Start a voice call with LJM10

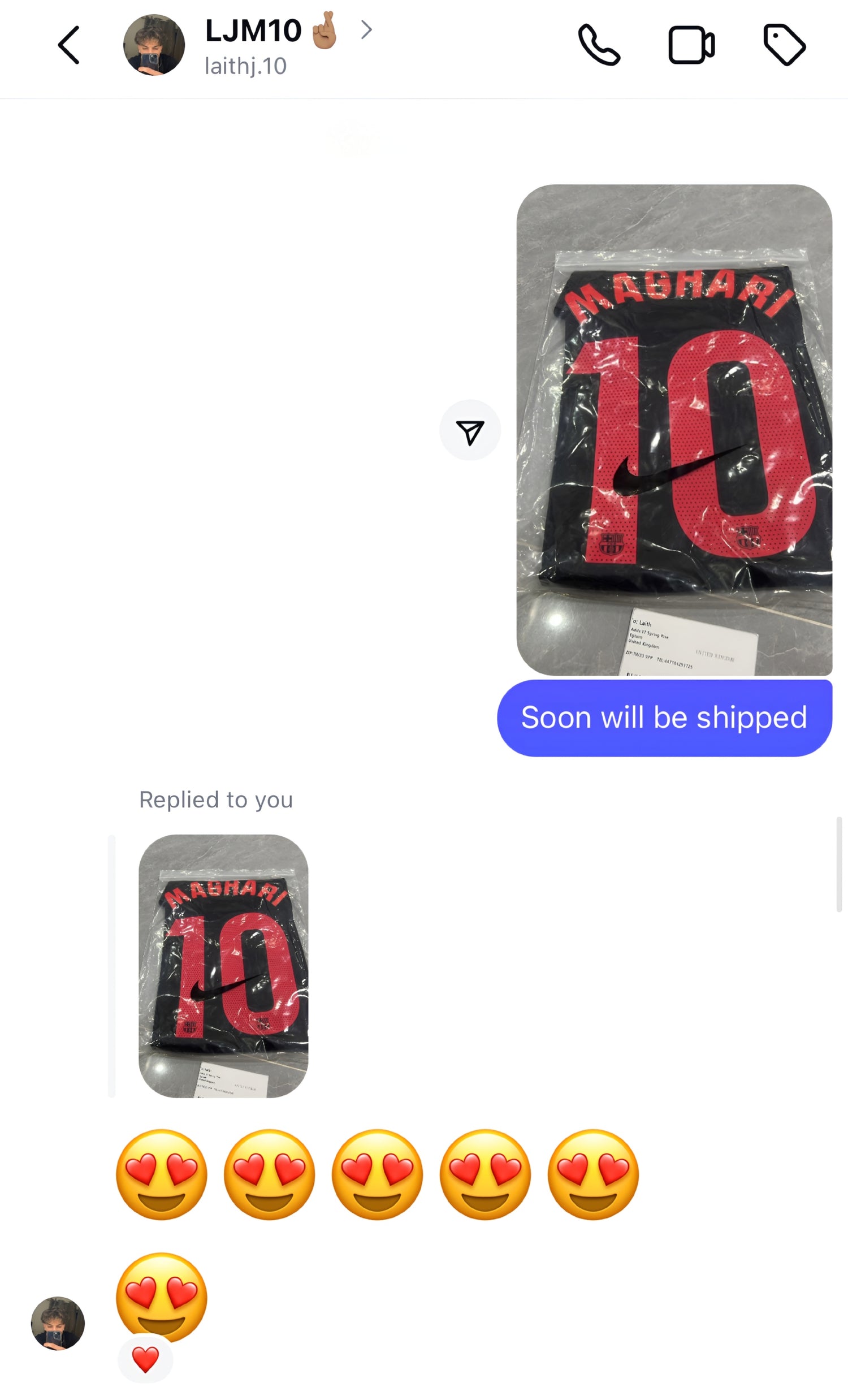[599, 45]
